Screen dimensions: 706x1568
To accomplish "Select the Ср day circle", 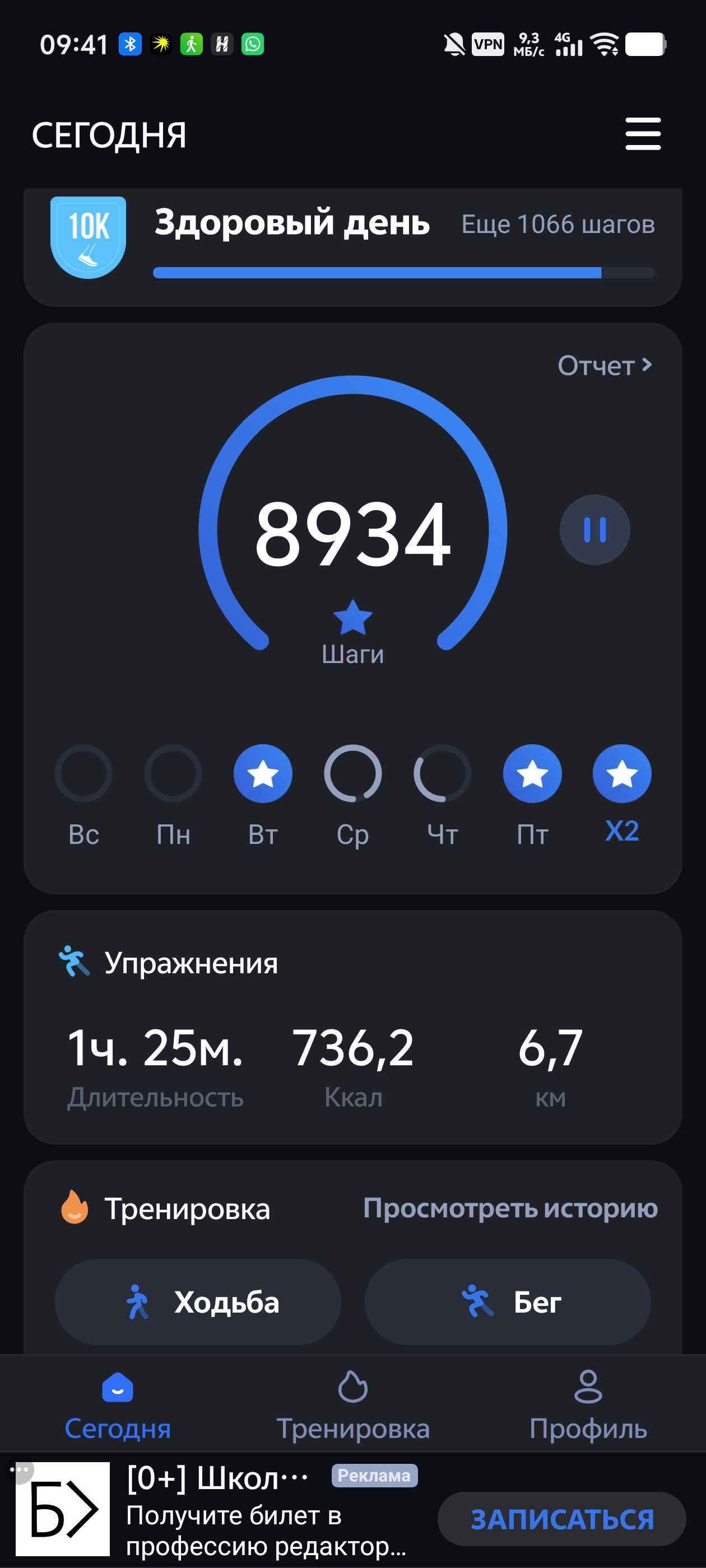I will [x=352, y=774].
